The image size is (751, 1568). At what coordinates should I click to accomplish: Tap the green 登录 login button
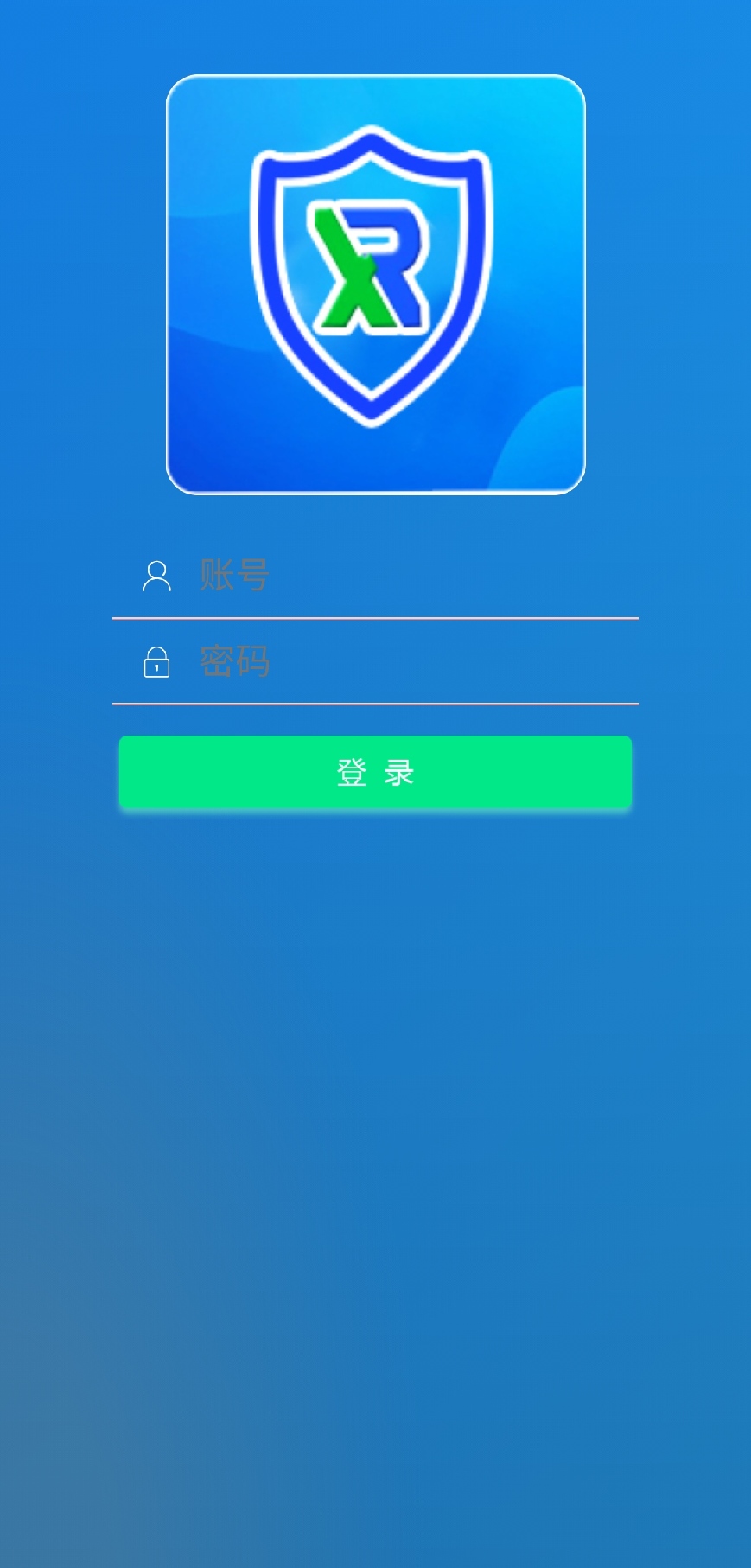[x=375, y=772]
